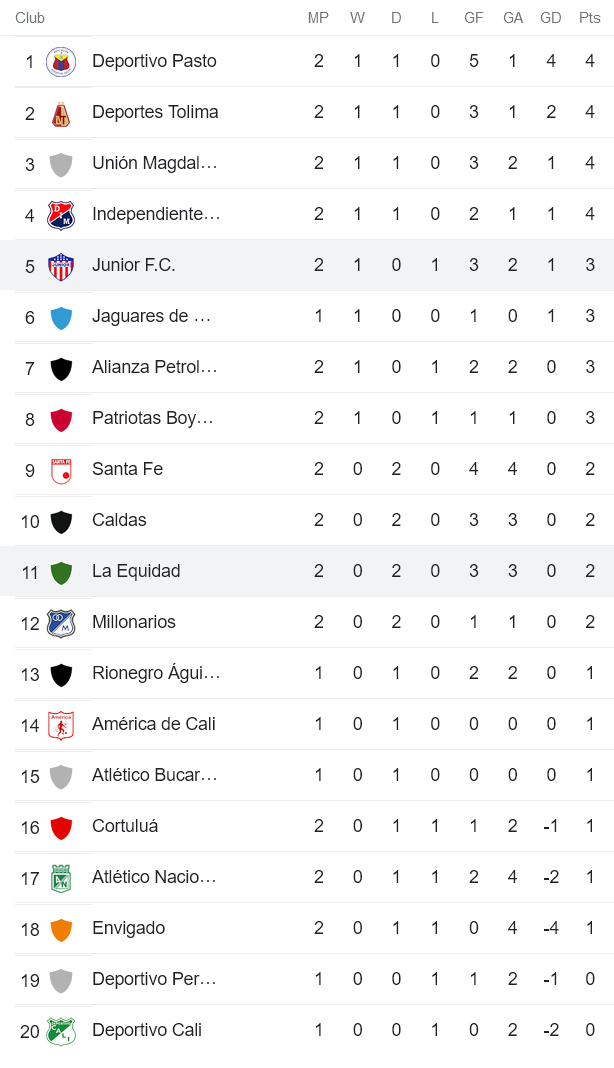Tap the Rionegro Águi row

coord(156,673)
